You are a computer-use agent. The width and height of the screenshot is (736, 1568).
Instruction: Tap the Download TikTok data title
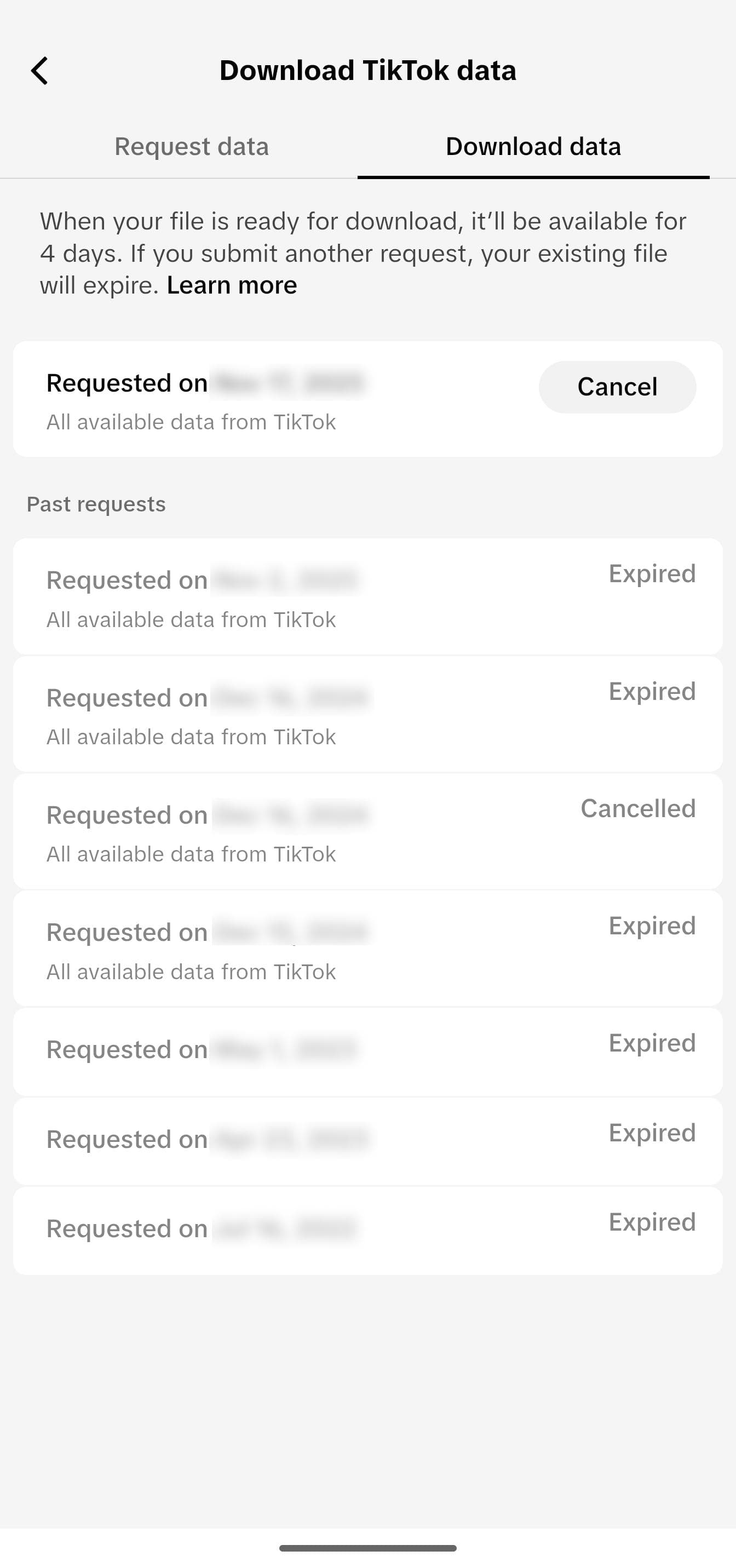click(366, 70)
